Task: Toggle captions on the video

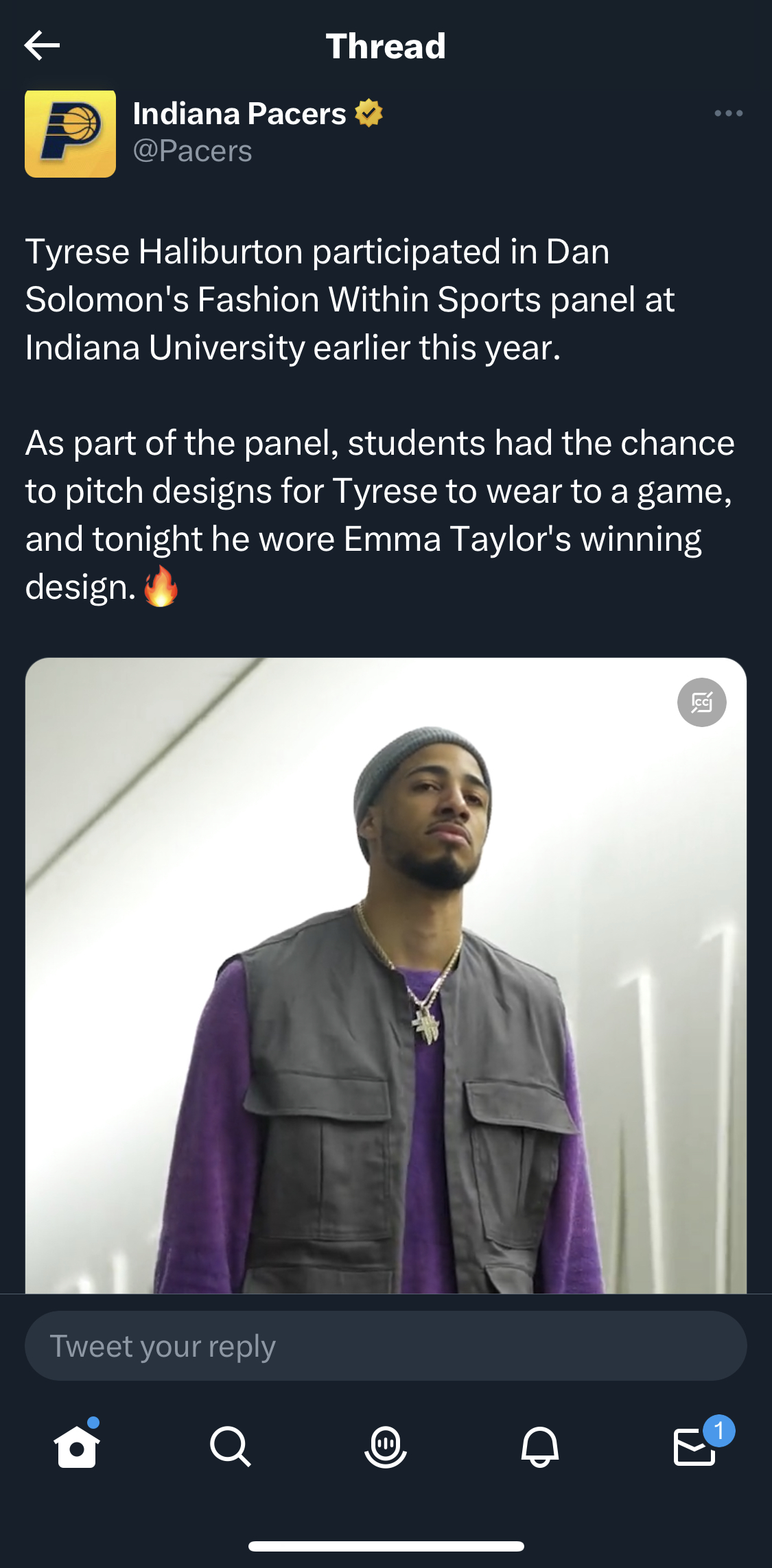Action: (701, 702)
